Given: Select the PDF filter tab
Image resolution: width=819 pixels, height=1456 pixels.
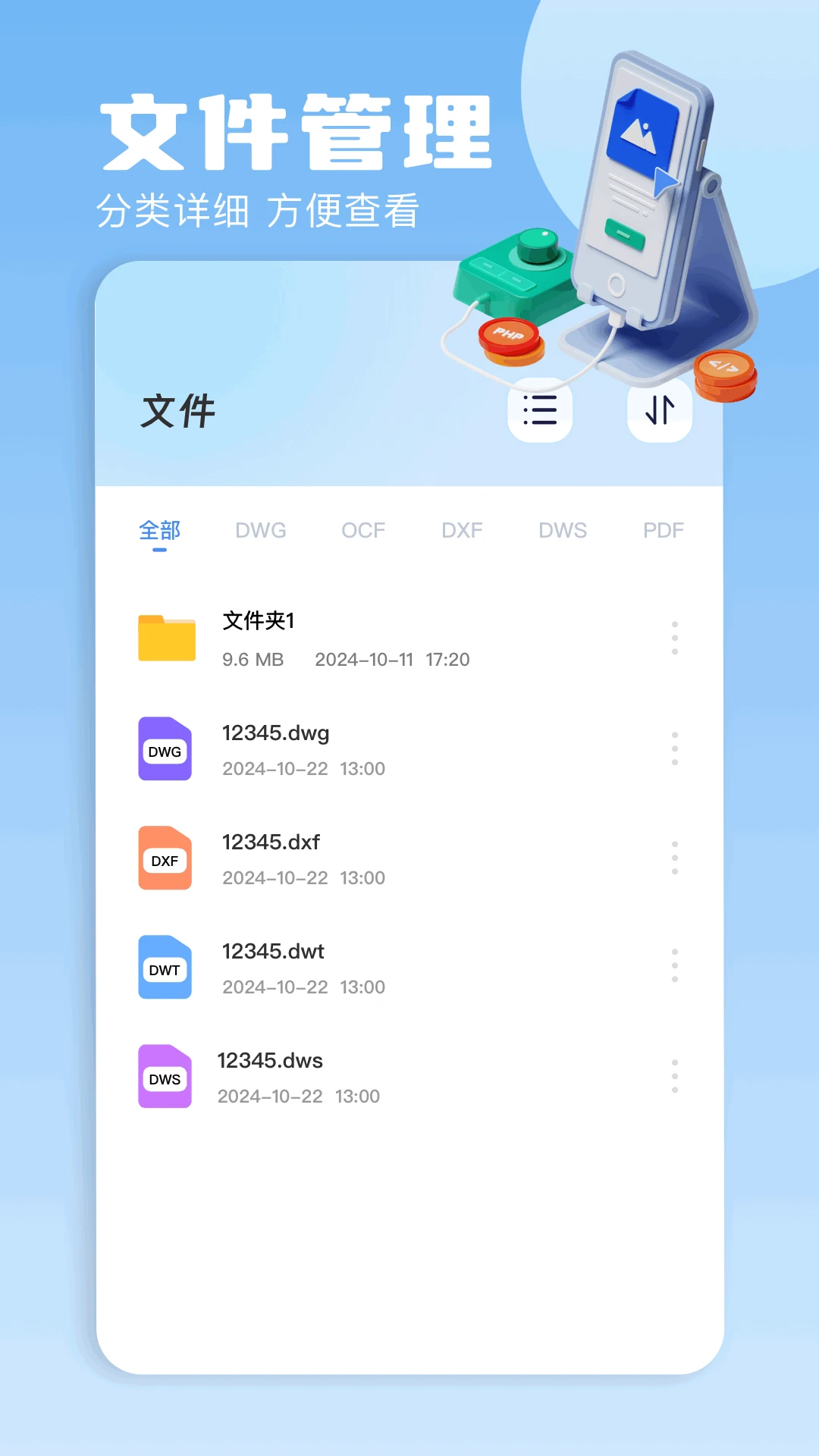Looking at the screenshot, I should [x=664, y=530].
